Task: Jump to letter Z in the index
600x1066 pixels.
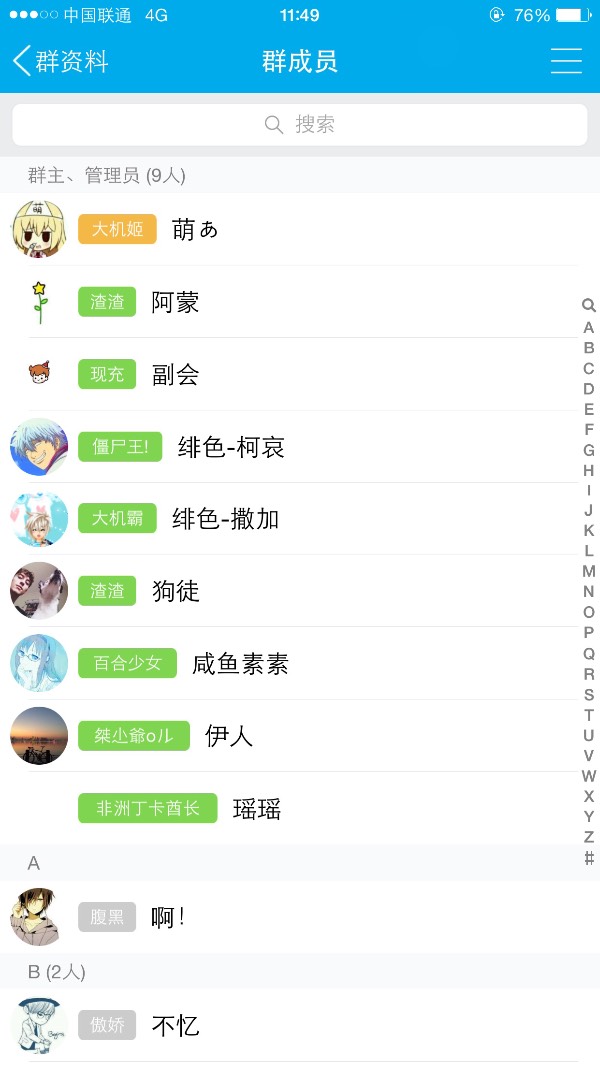Action: pos(588,837)
